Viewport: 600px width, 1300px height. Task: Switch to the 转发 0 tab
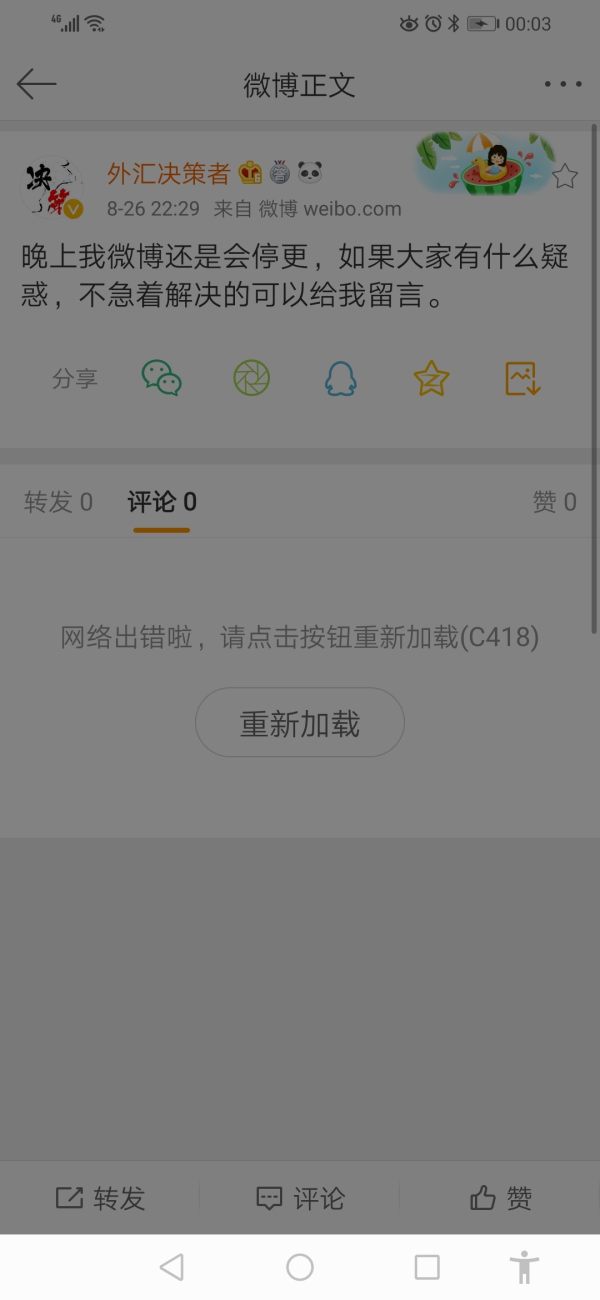click(58, 502)
